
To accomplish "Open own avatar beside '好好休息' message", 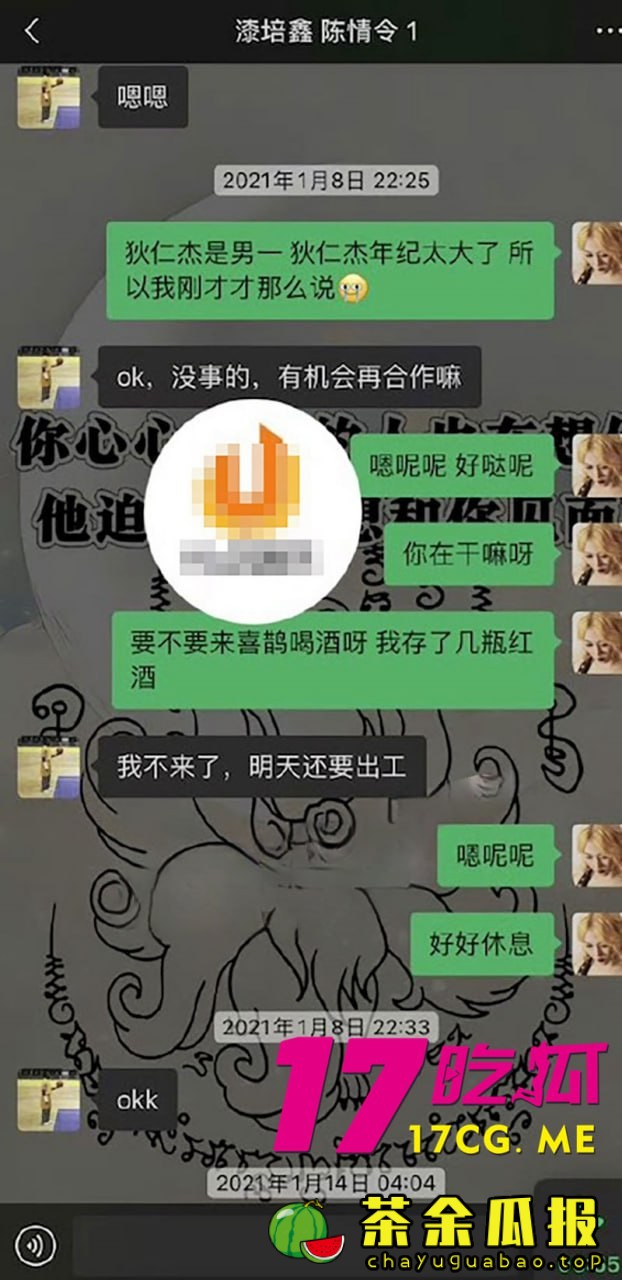I will coord(596,942).
